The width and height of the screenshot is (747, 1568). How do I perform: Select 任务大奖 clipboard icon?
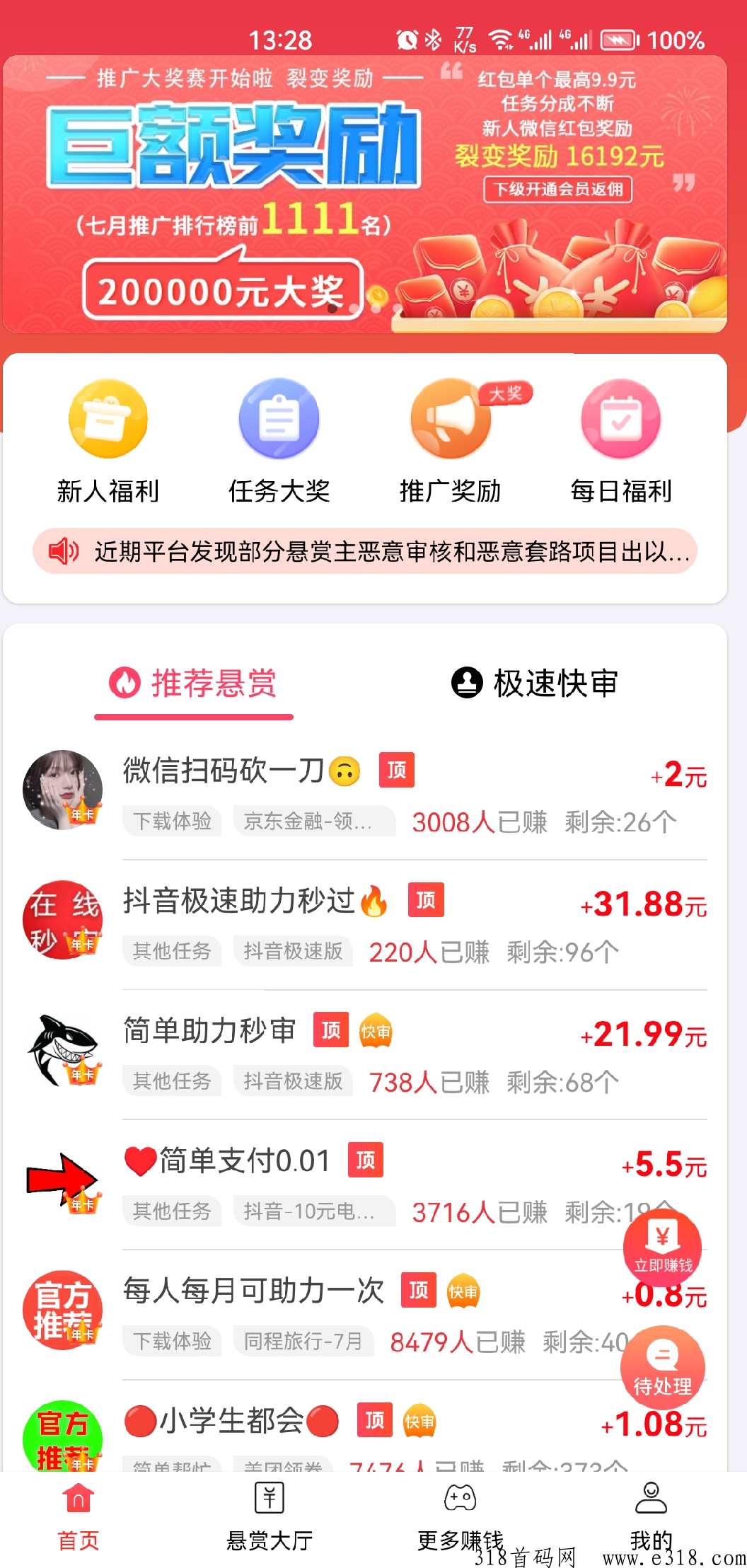[278, 419]
